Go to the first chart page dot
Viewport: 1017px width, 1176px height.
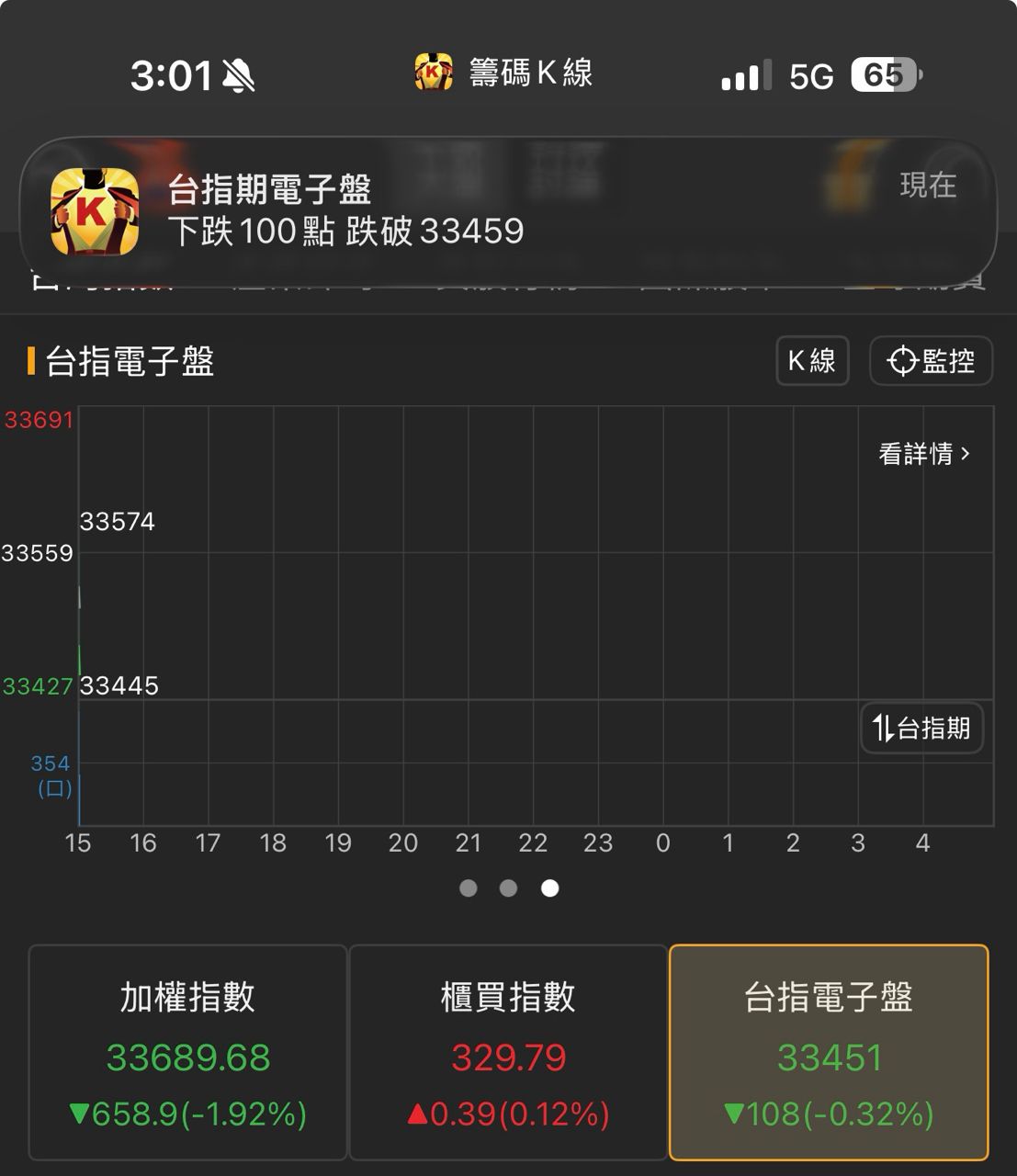coord(469,888)
